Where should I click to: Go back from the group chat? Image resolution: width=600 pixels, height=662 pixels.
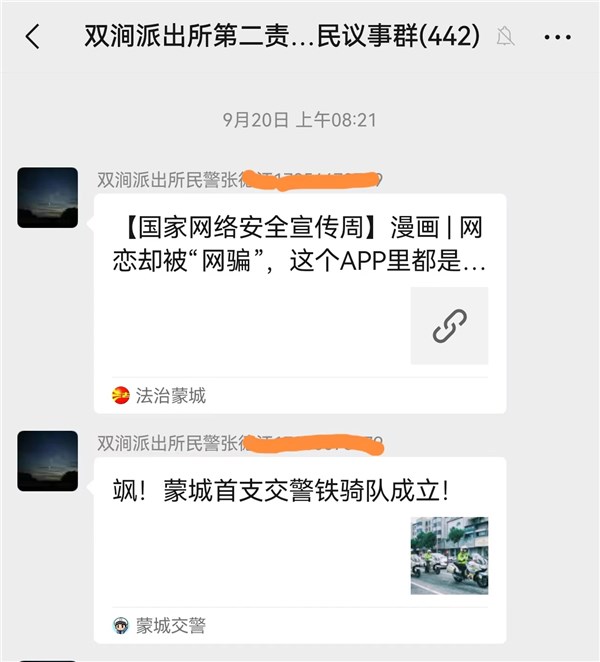[33, 38]
